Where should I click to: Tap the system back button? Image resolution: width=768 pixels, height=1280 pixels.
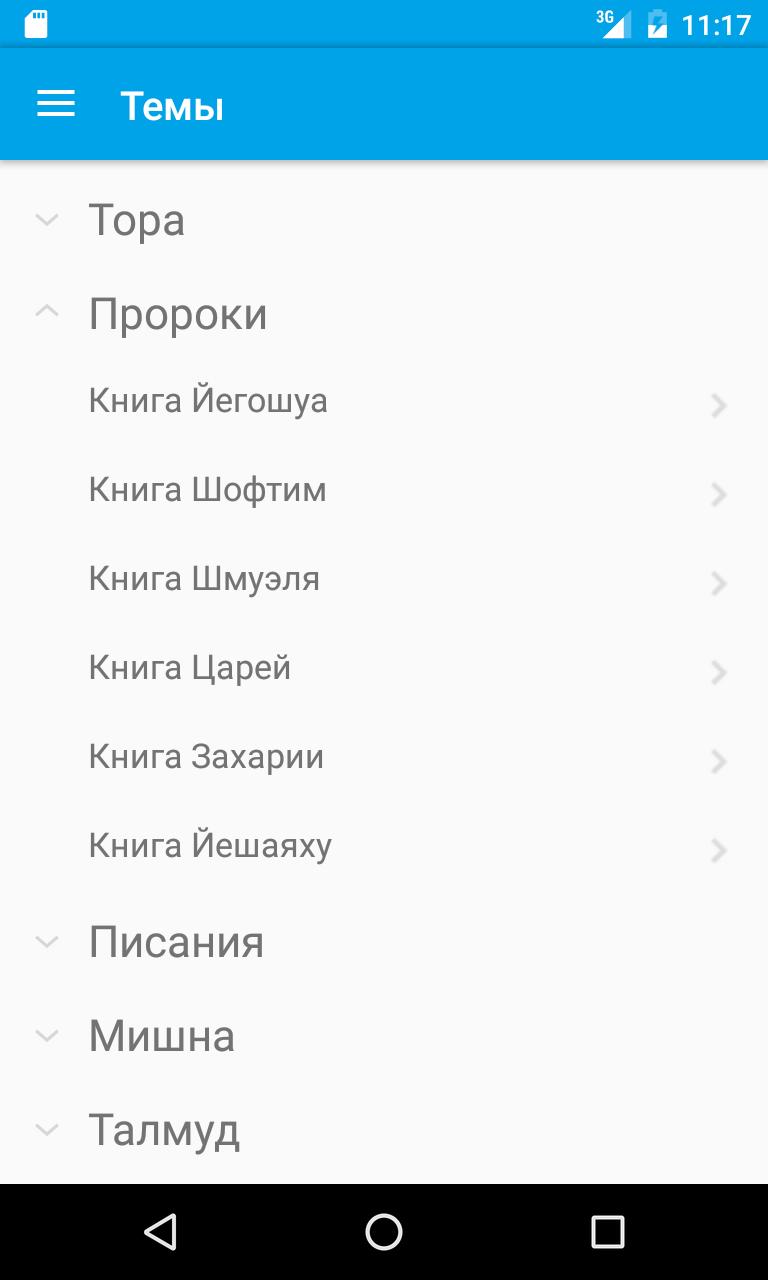point(160,1232)
